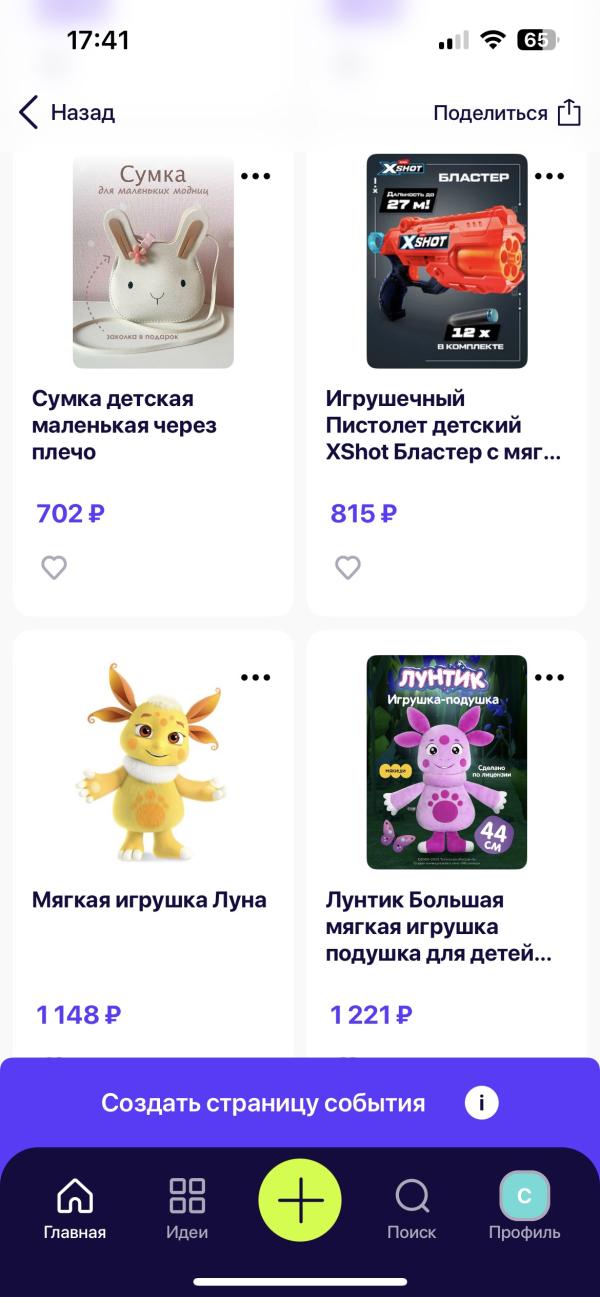600x1297 pixels.
Task: Switch to the Главная tab
Action: point(75,1207)
